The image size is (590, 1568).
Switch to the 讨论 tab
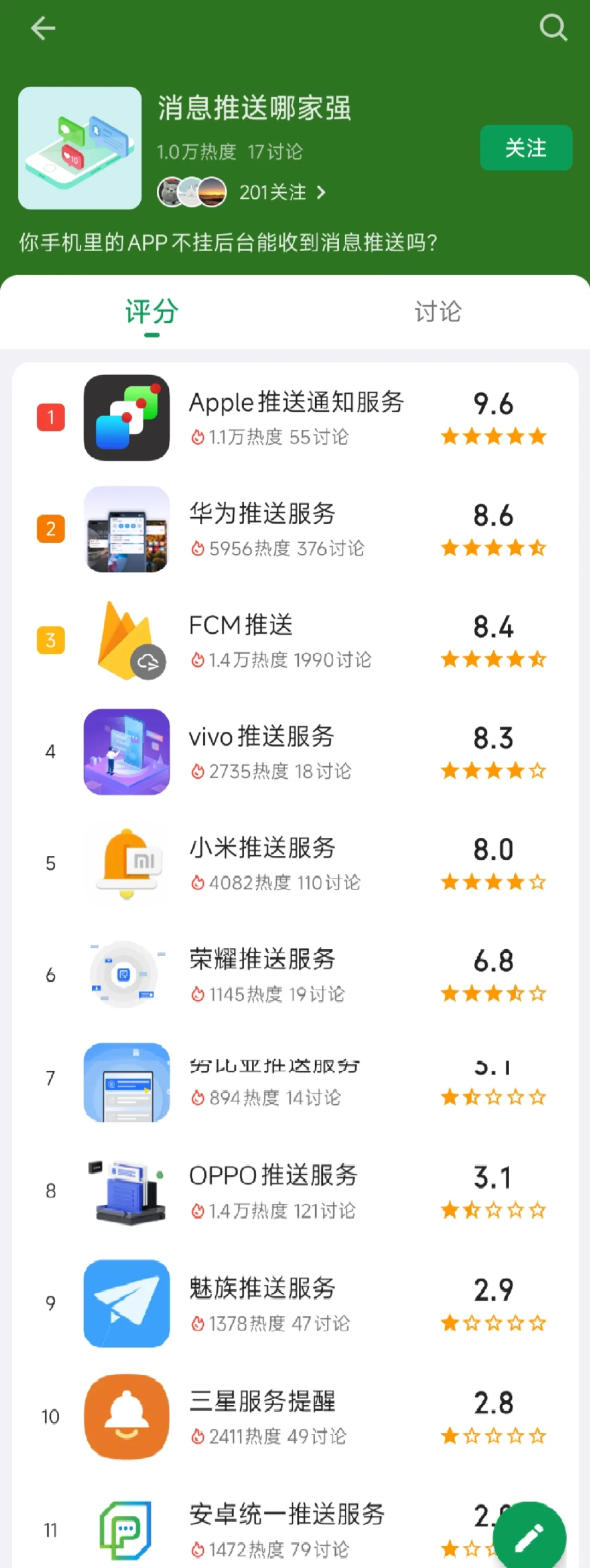(438, 312)
